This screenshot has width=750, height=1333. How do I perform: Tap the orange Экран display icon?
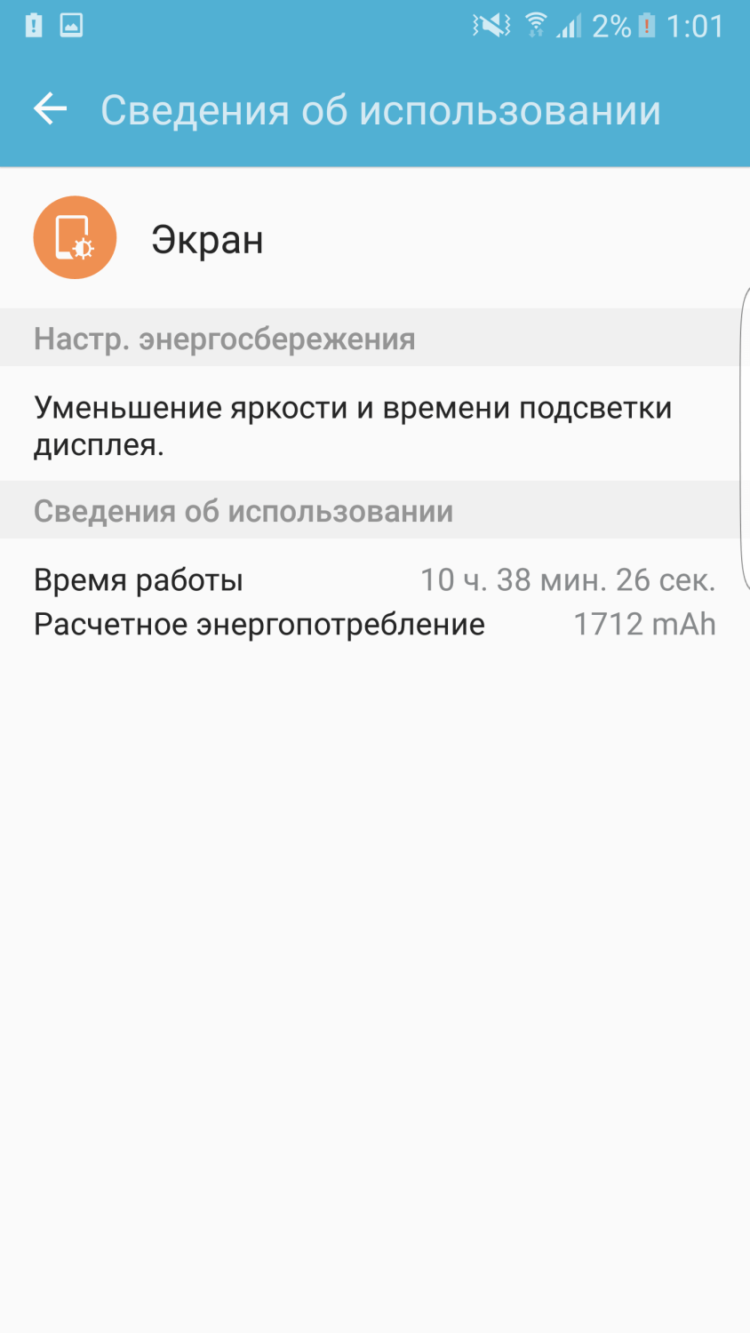point(75,237)
